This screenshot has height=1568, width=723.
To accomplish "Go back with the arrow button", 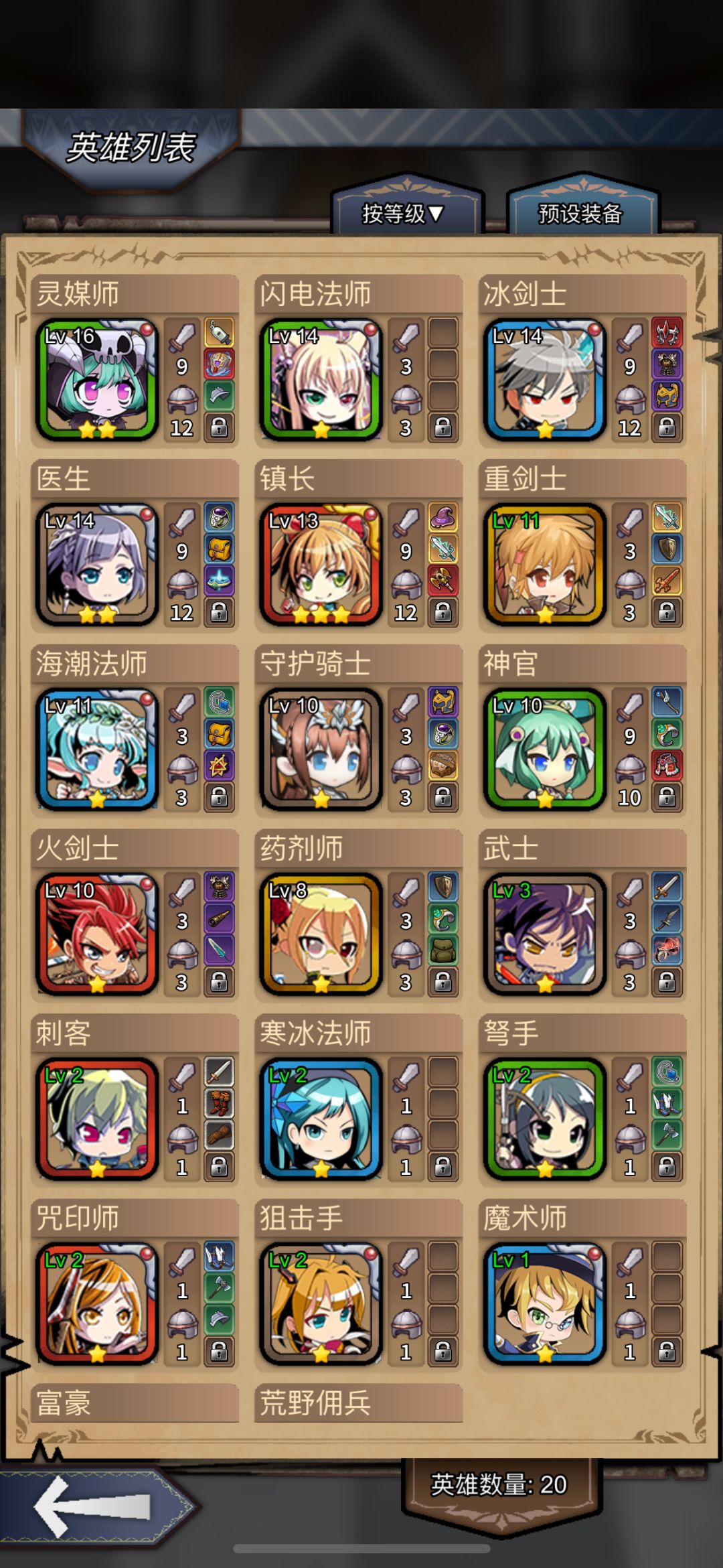I will pos(94,1507).
